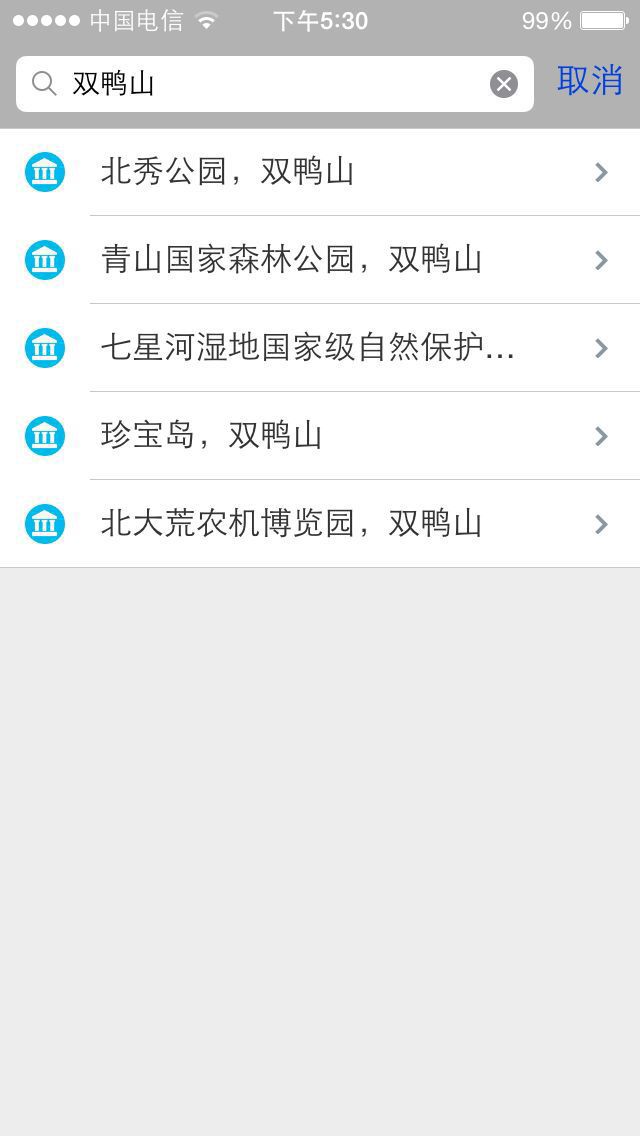Image resolution: width=640 pixels, height=1136 pixels.
Task: Choose 珍宝岛, 双鸭山 from results
Action: click(320, 436)
